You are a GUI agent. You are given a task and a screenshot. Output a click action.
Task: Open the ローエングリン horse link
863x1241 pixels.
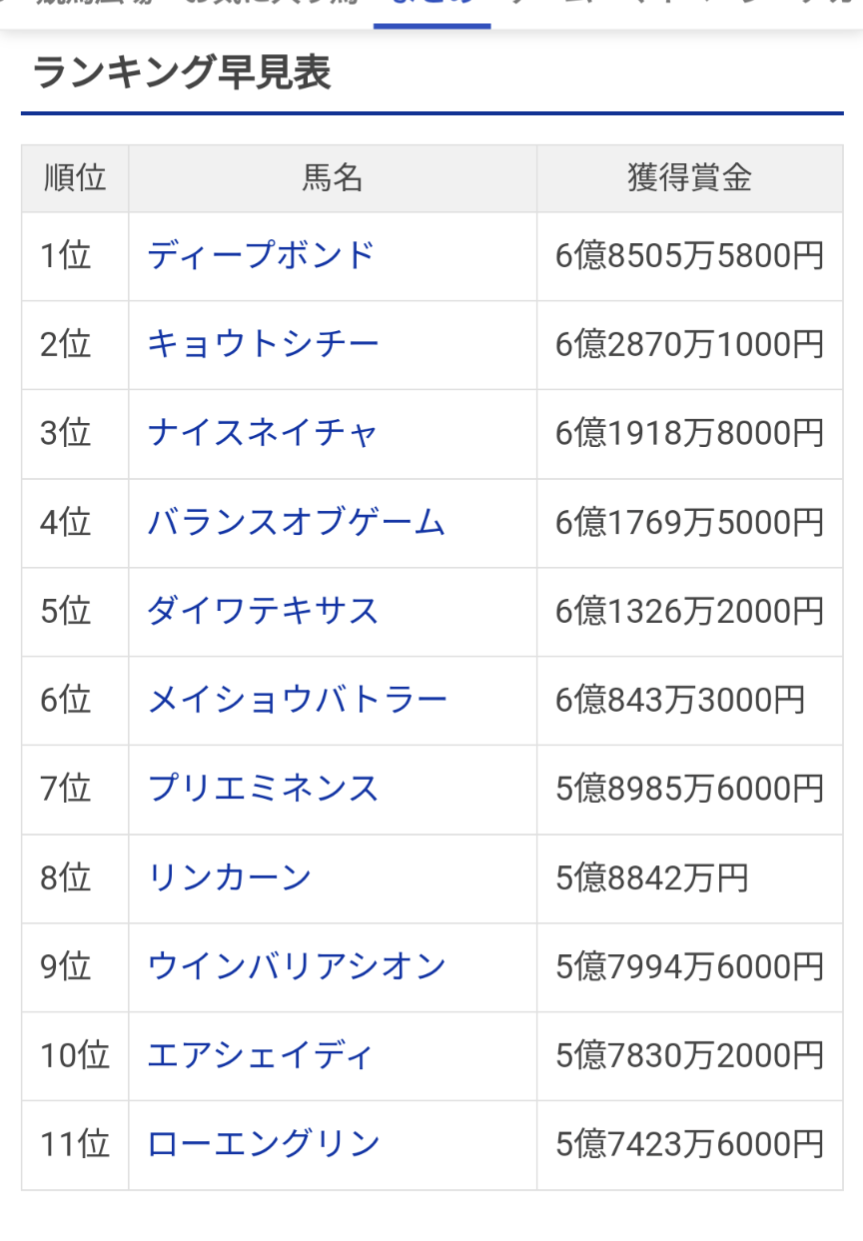point(263,1144)
